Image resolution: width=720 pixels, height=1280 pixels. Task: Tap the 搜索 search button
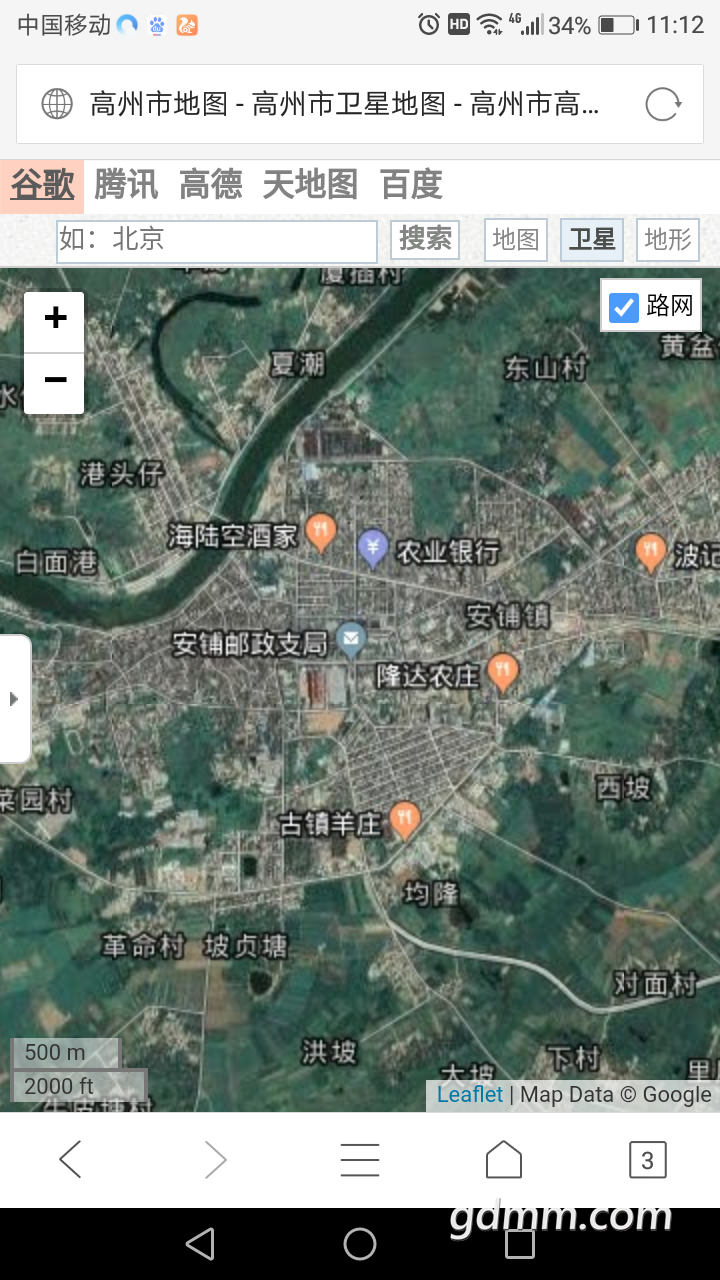[x=425, y=239]
